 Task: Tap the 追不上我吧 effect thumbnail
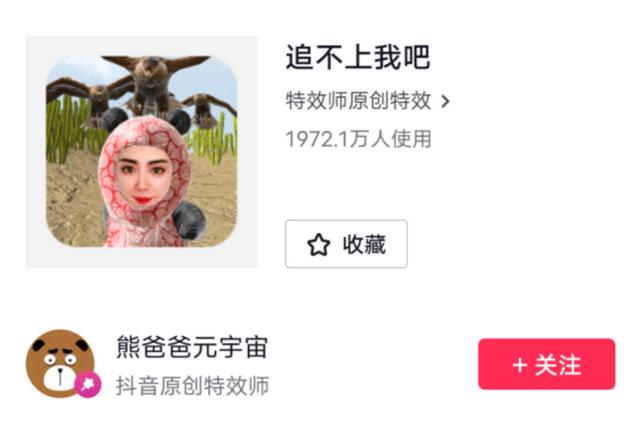(141, 151)
